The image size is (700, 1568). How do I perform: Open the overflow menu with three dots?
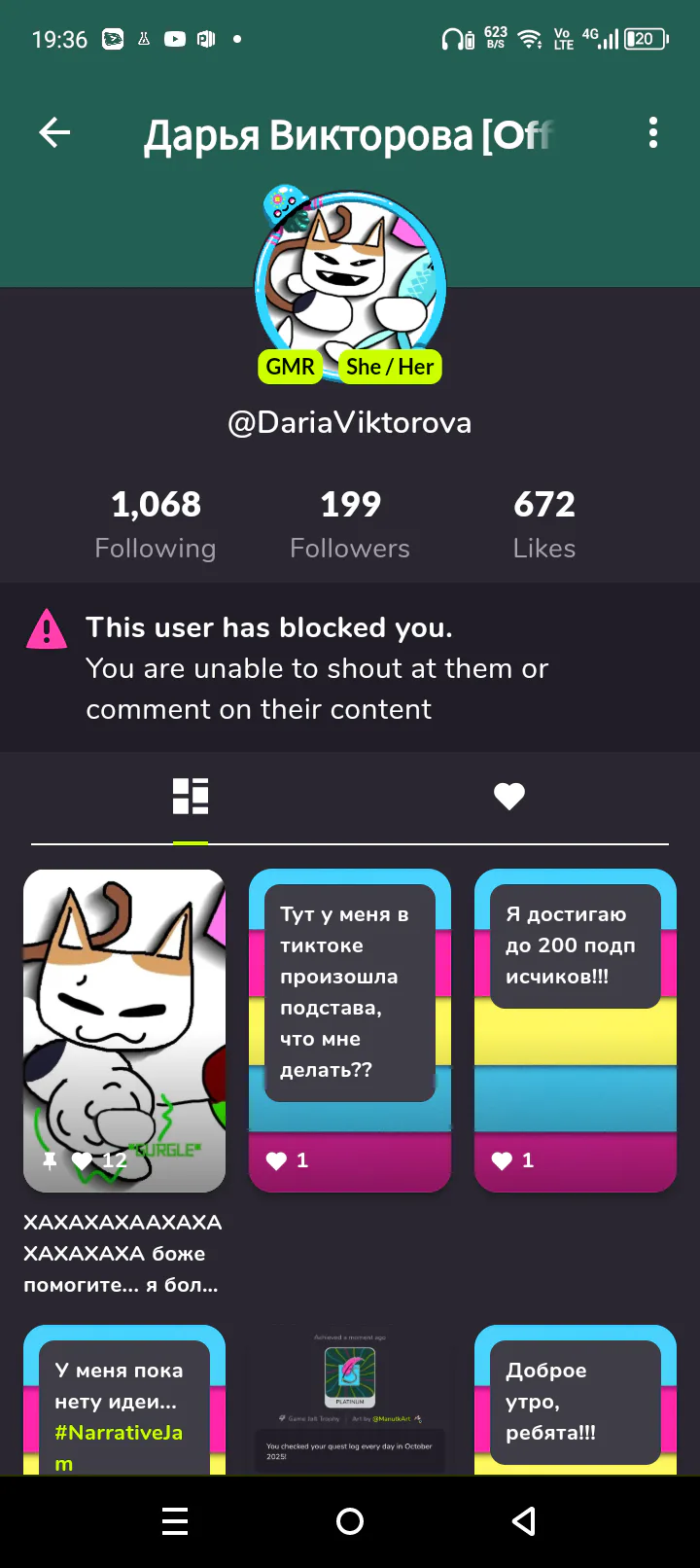point(653,133)
